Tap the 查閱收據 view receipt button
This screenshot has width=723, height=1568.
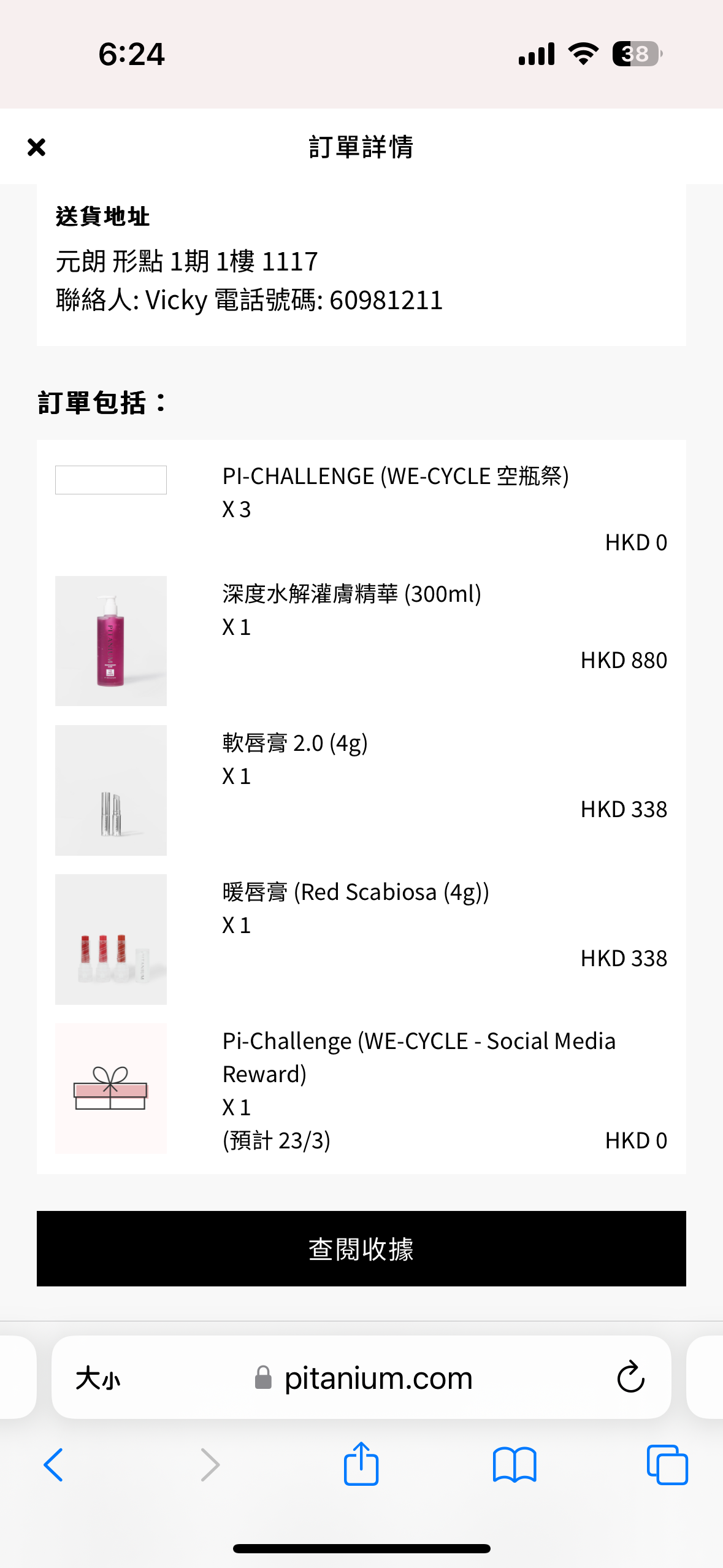(x=361, y=1248)
